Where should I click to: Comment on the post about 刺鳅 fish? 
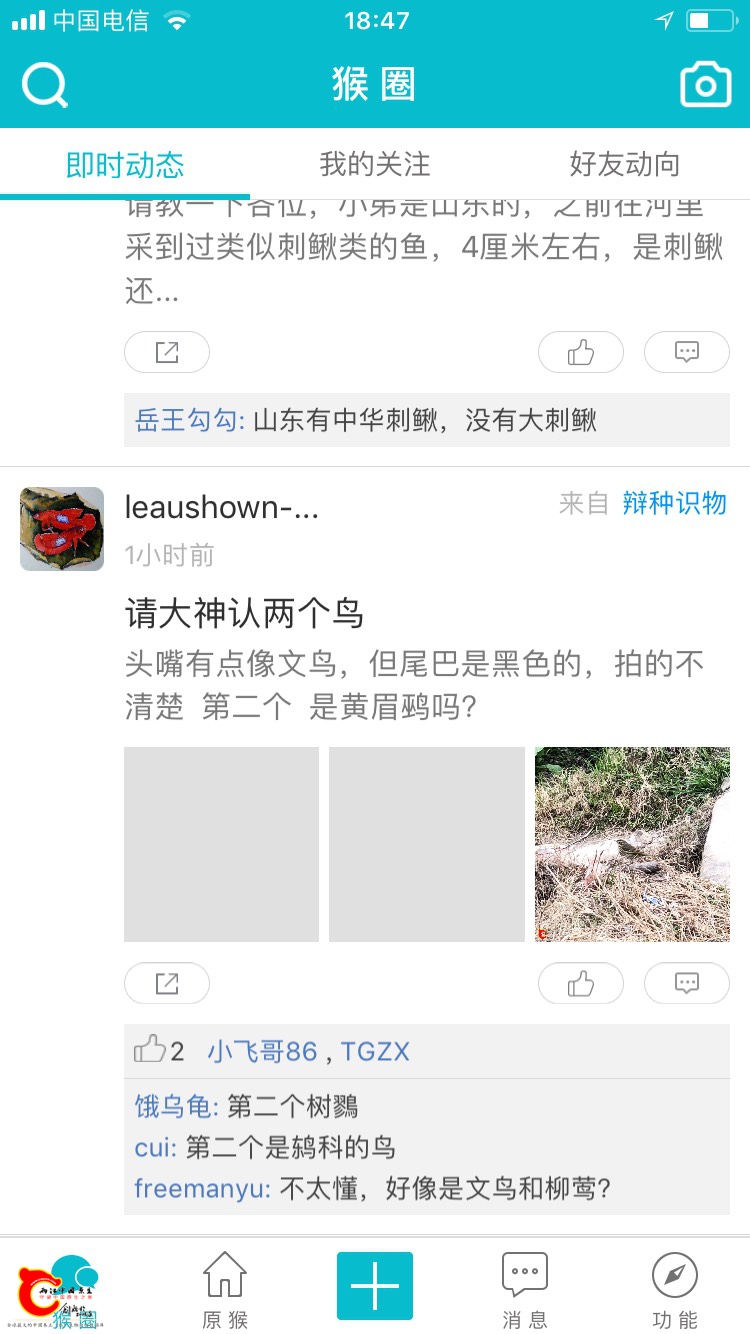point(686,352)
